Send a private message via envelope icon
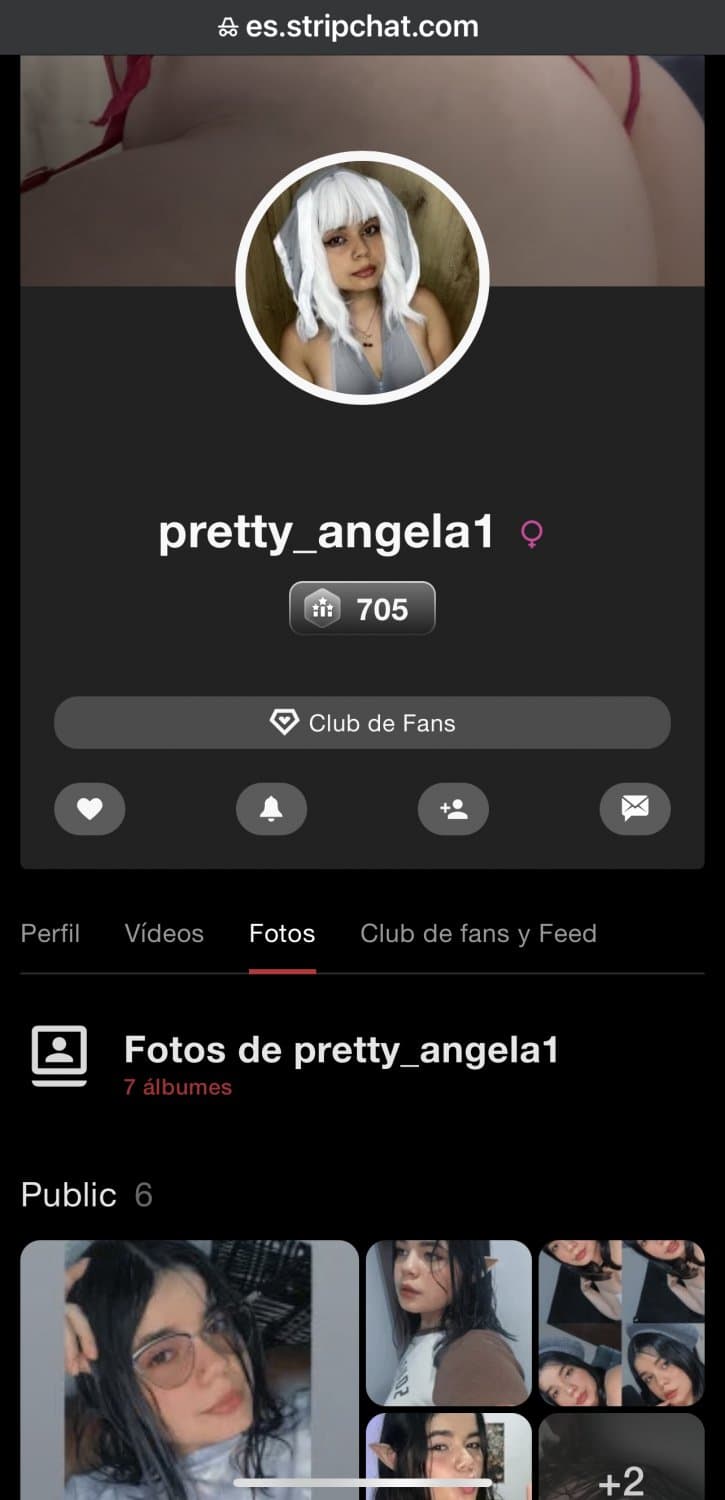This screenshot has width=725, height=1500. 634,808
